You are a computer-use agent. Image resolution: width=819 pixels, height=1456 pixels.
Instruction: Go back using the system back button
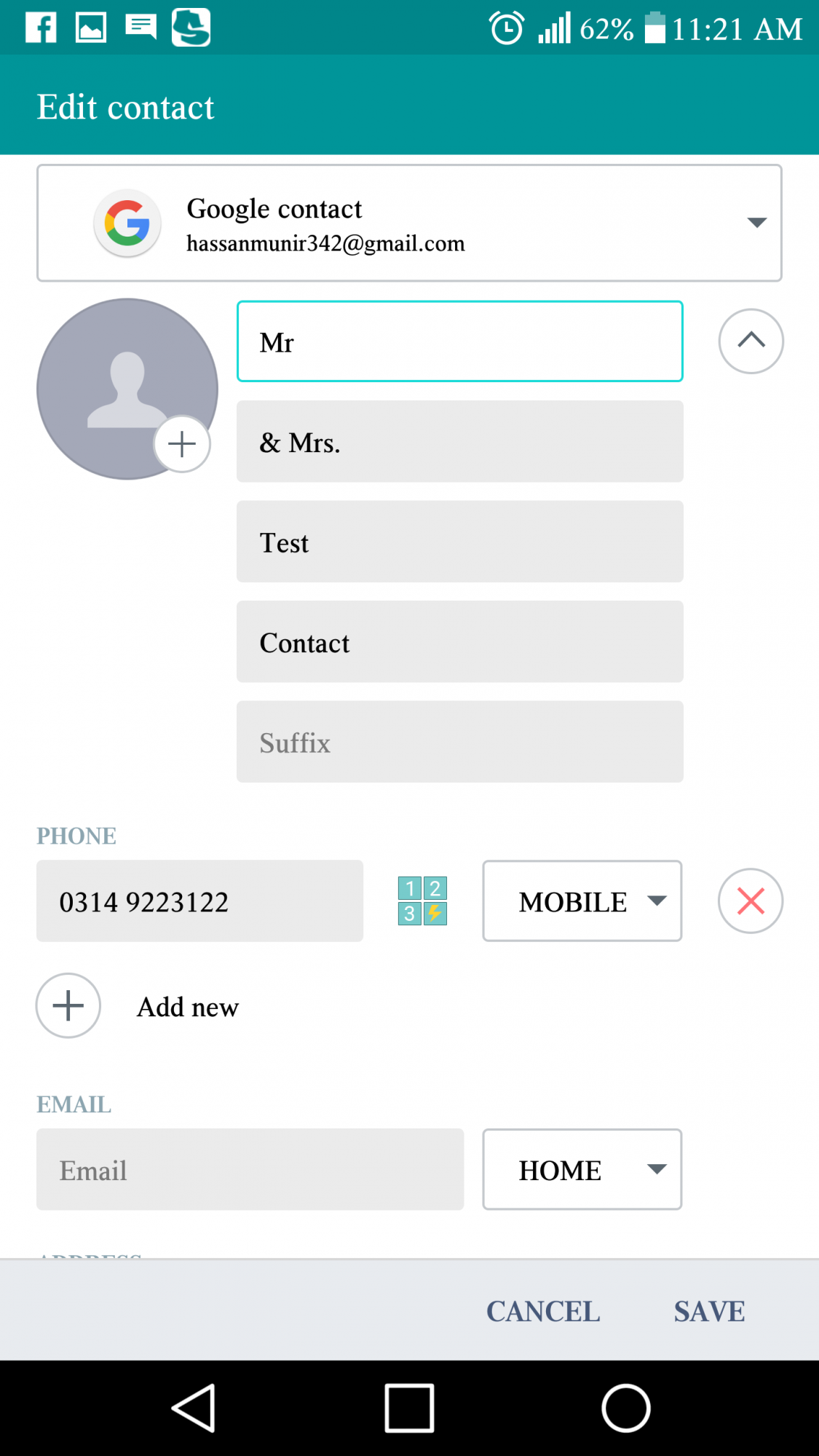(x=194, y=1408)
